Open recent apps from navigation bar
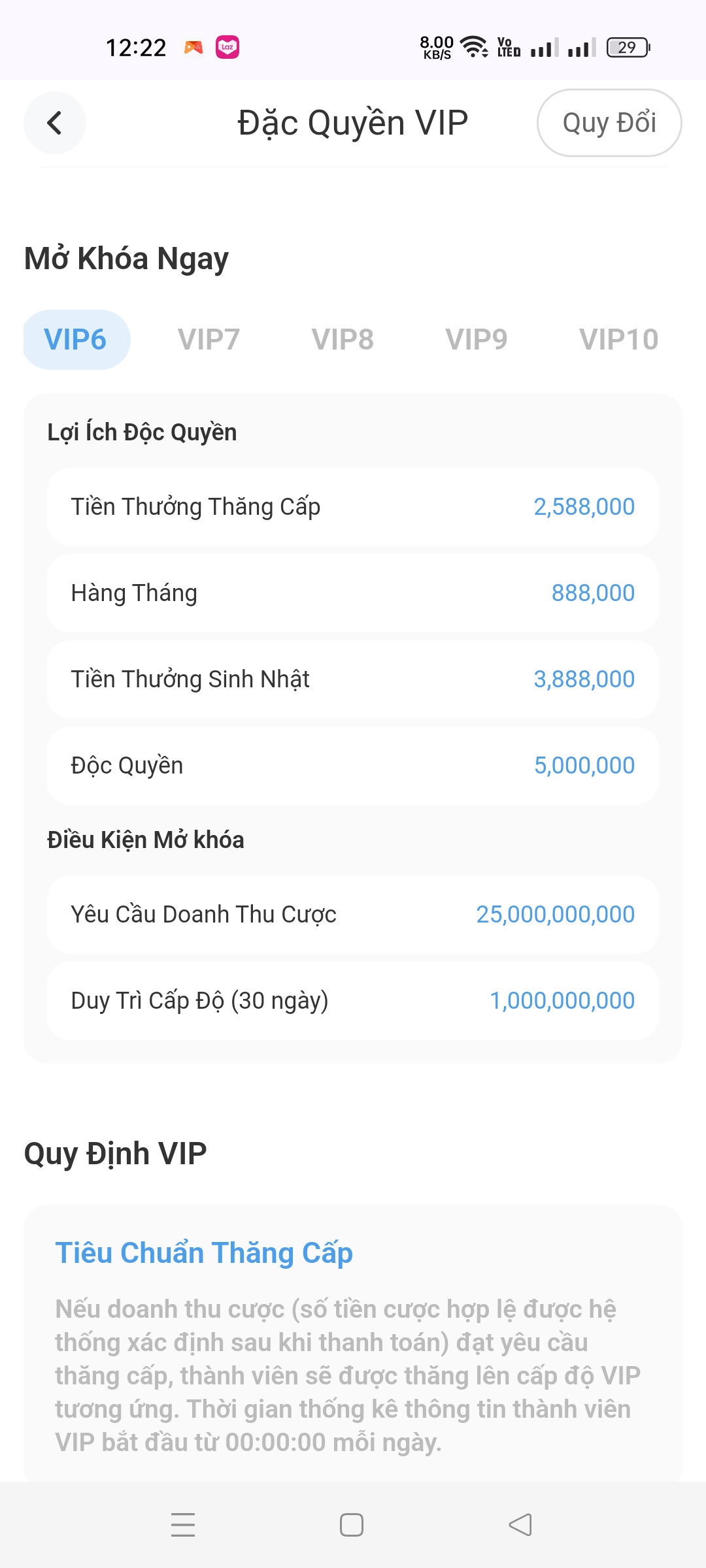The height and width of the screenshot is (1568, 706). [183, 1525]
